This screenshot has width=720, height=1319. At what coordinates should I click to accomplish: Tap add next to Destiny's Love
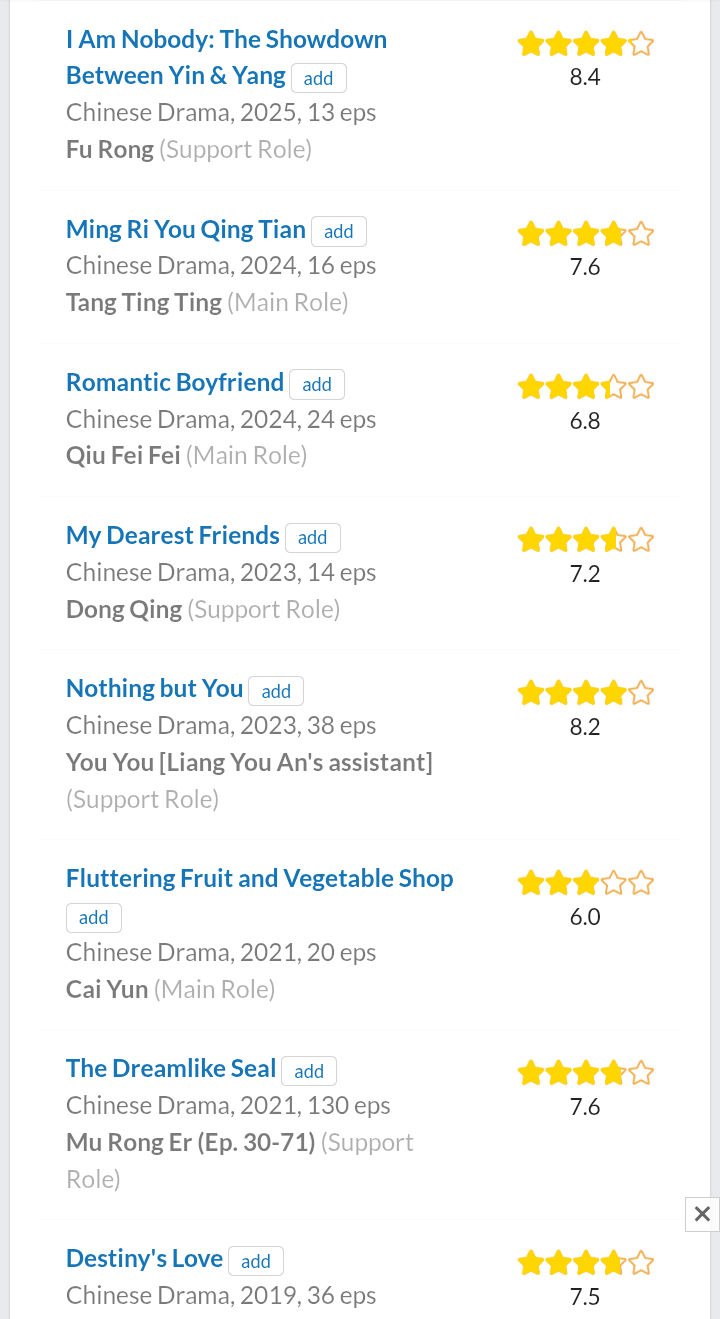coord(256,1260)
